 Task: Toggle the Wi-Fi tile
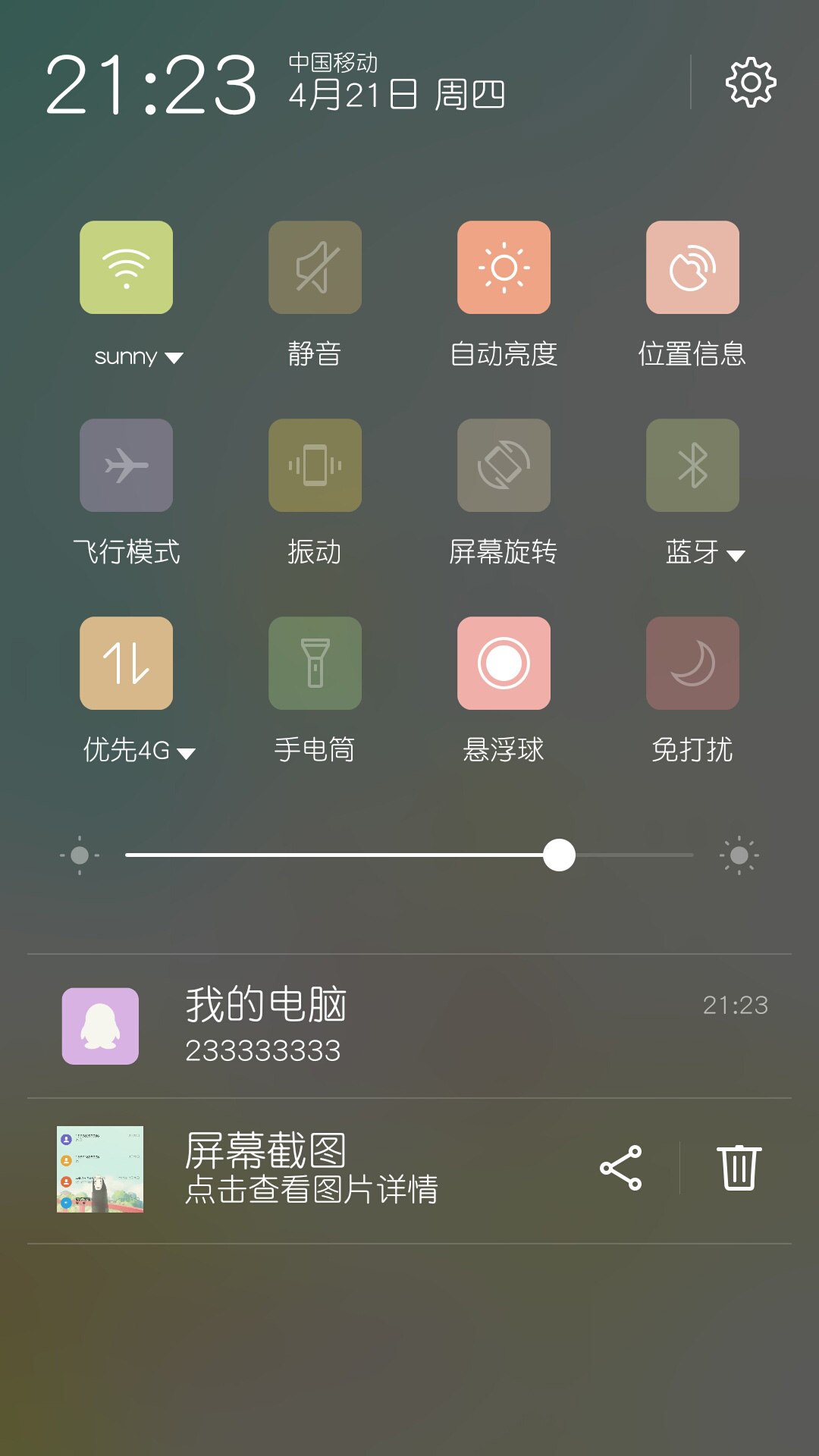tap(126, 267)
